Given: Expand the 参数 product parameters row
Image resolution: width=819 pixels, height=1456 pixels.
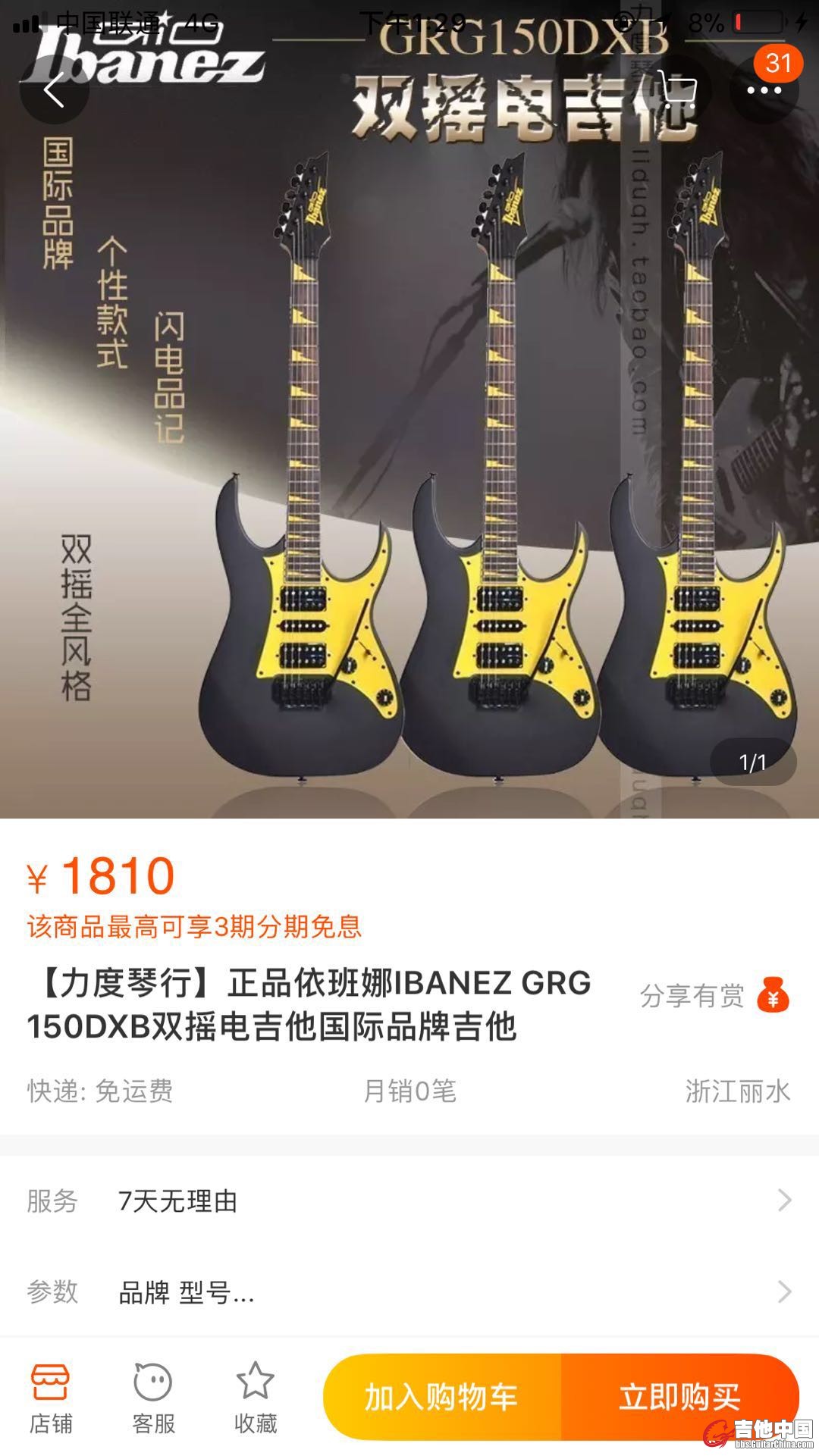Looking at the screenshot, I should pyautogui.click(x=409, y=1292).
